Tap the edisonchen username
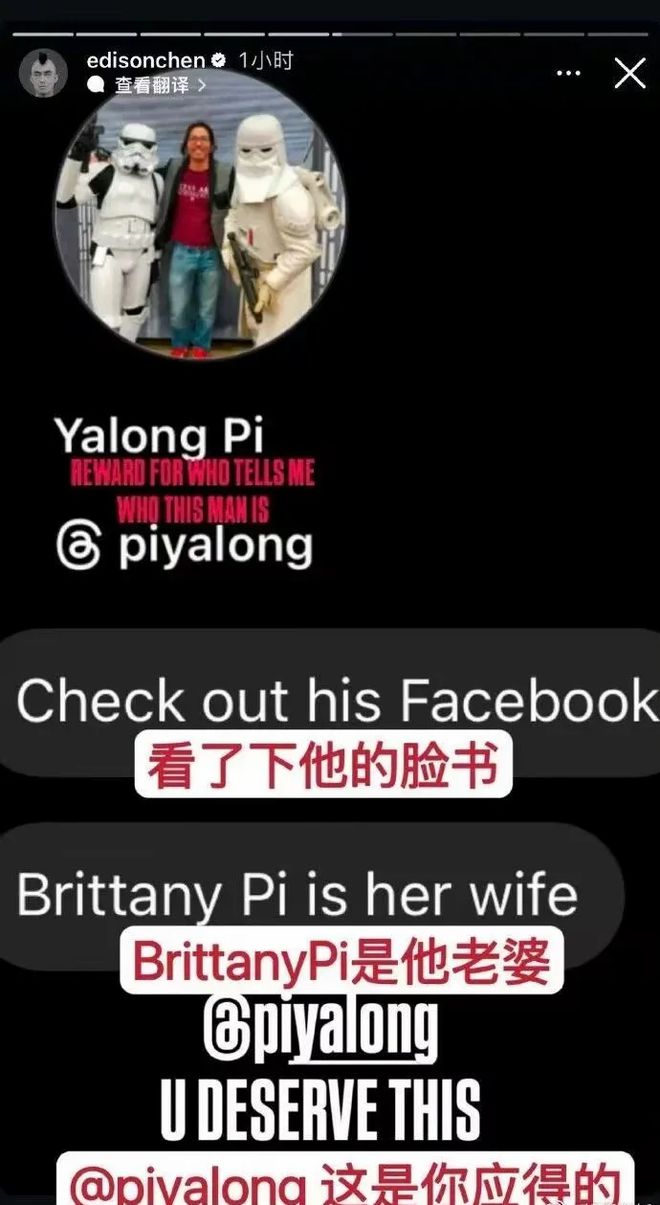The height and width of the screenshot is (1205, 660). (x=145, y=61)
